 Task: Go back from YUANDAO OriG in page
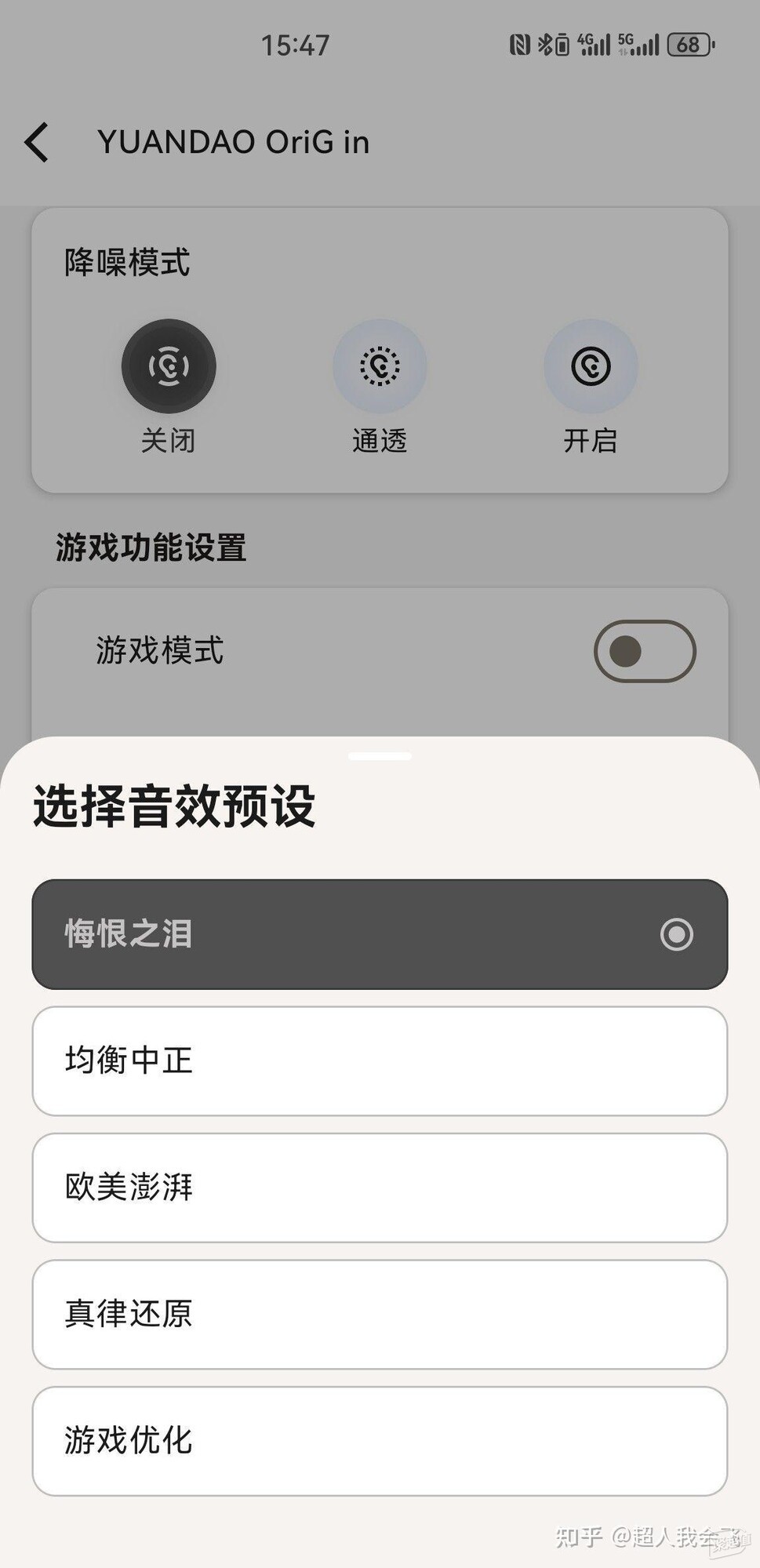coord(37,143)
